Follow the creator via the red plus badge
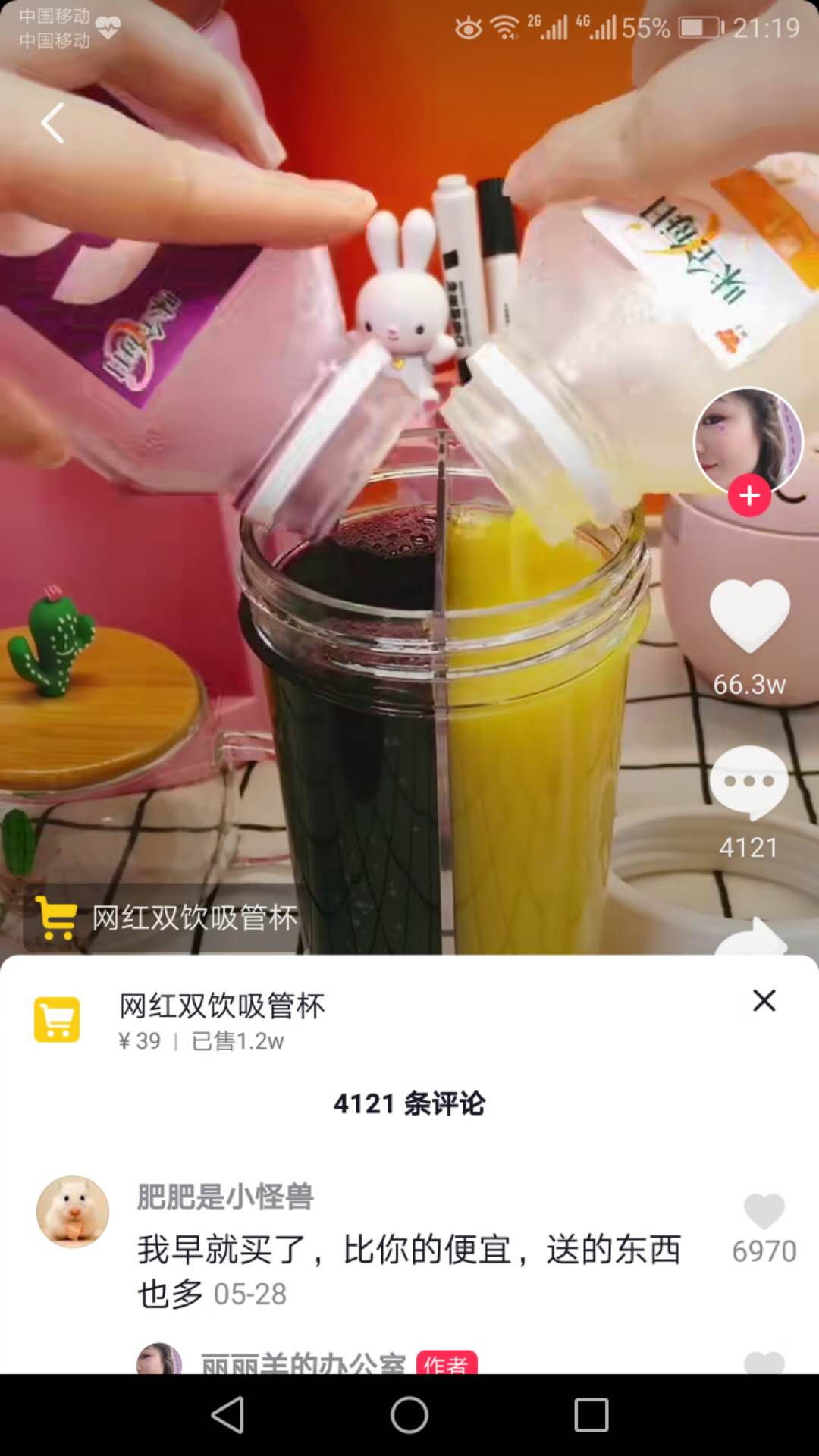 tap(749, 495)
